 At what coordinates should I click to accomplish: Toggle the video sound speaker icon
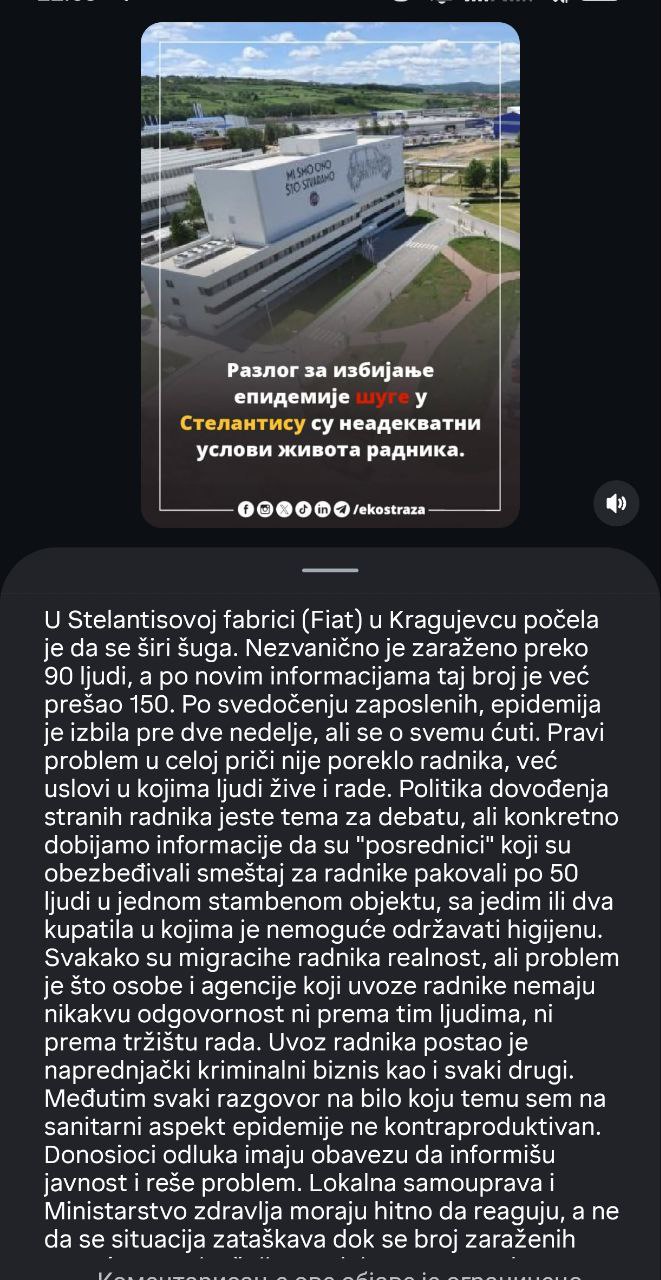[616, 503]
